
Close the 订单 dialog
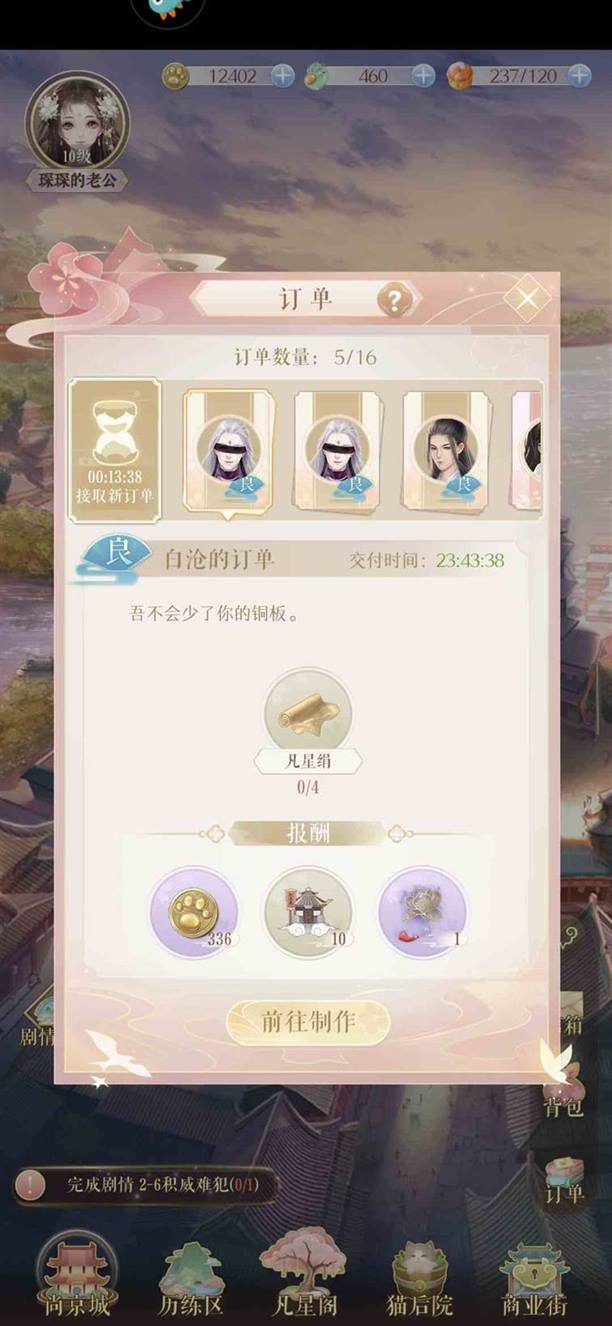pyautogui.click(x=527, y=298)
